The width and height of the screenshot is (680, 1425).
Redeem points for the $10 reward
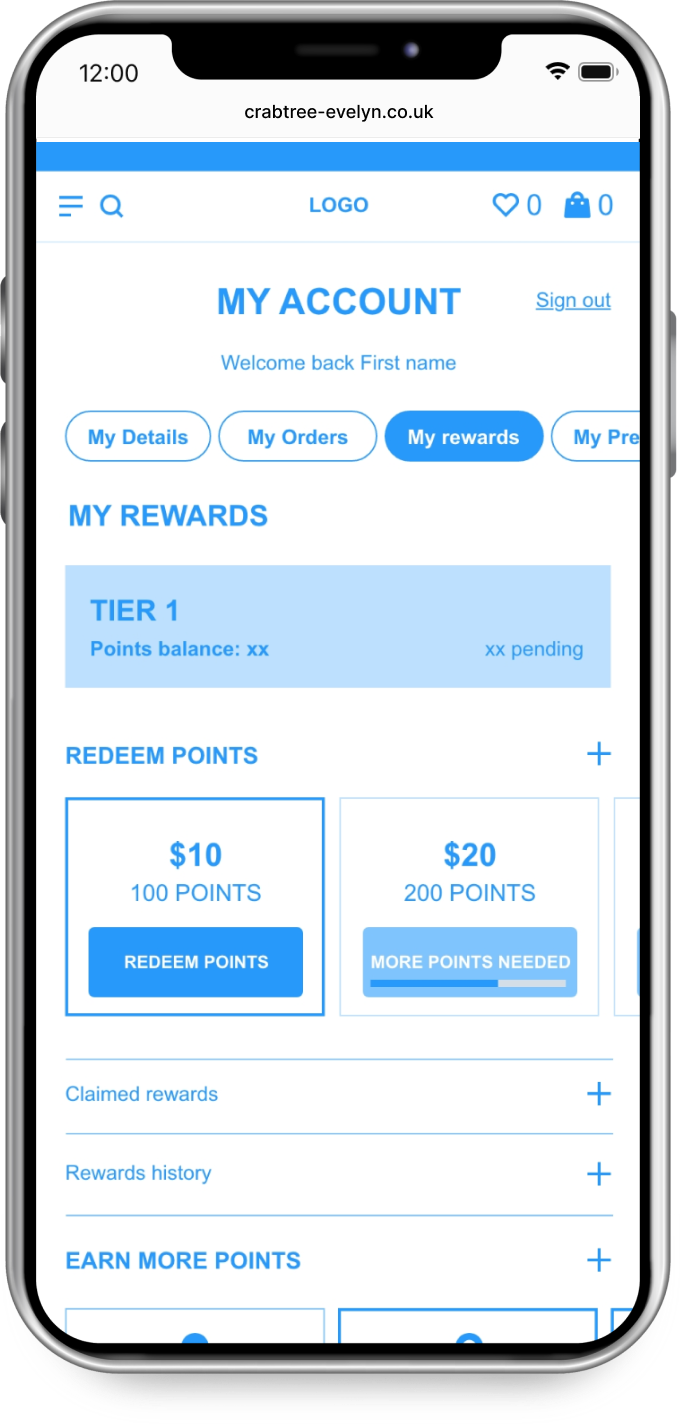click(195, 962)
